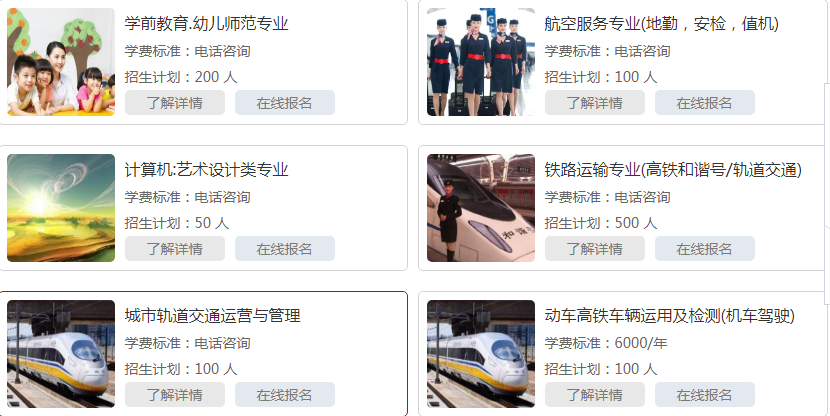The height and width of the screenshot is (416, 830).
Task: Open the 计算机:艺术设计类专业 card image
Action: pyautogui.click(x=61, y=208)
